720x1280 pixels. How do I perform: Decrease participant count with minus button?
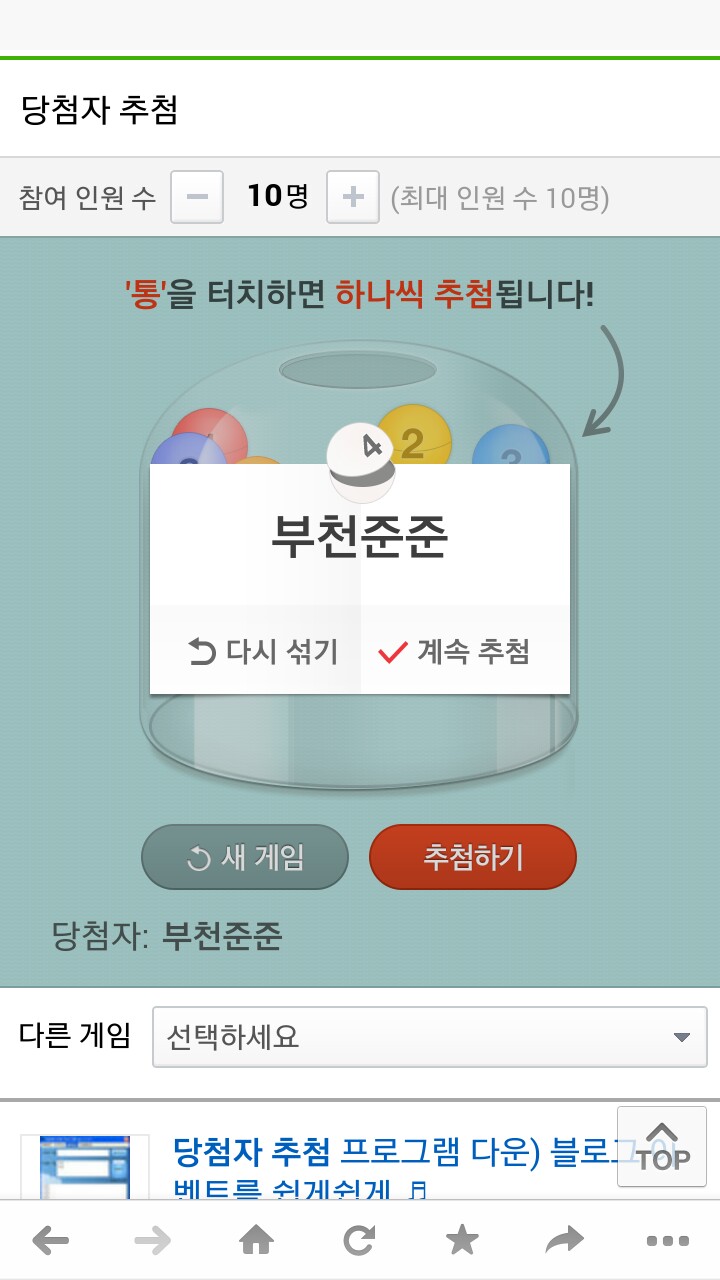tap(197, 196)
